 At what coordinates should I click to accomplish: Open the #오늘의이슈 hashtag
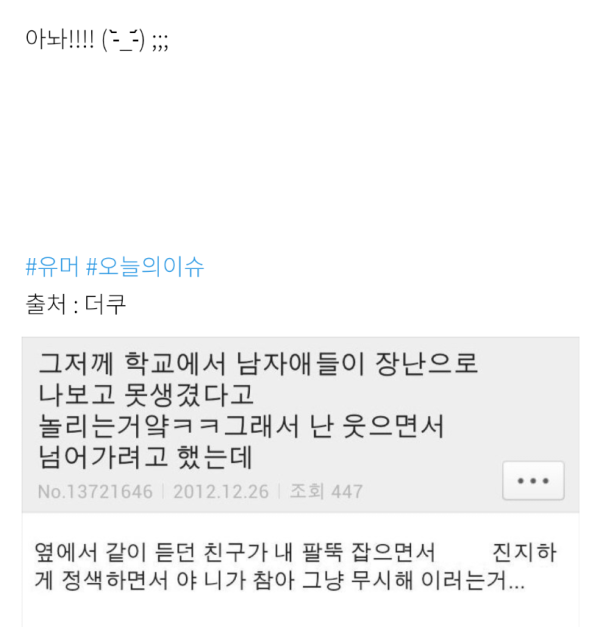[145, 267]
